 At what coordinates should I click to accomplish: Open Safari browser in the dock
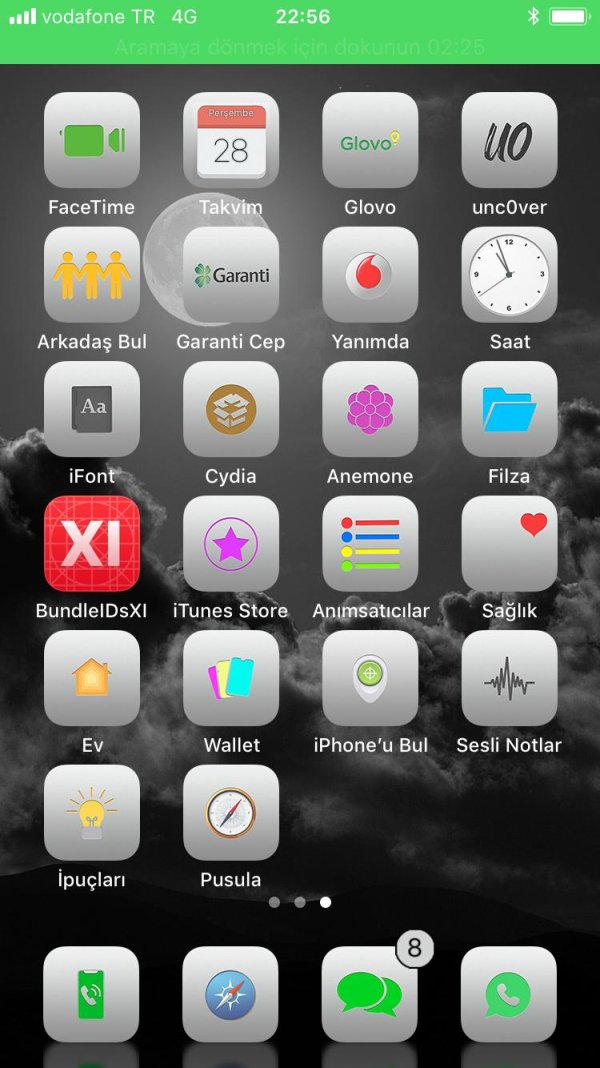pyautogui.click(x=231, y=995)
